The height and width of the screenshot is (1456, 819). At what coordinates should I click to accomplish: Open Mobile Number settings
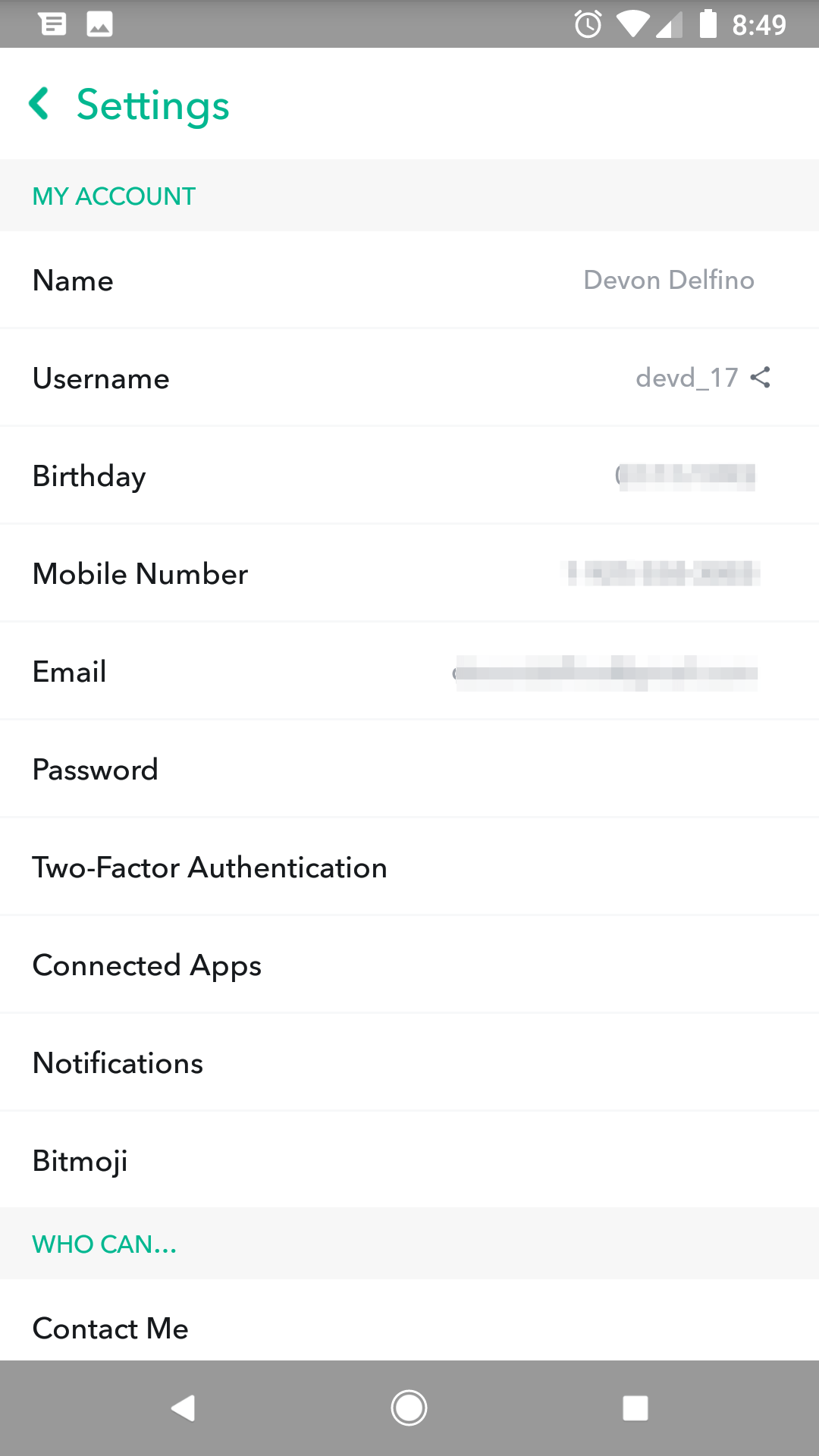409,574
